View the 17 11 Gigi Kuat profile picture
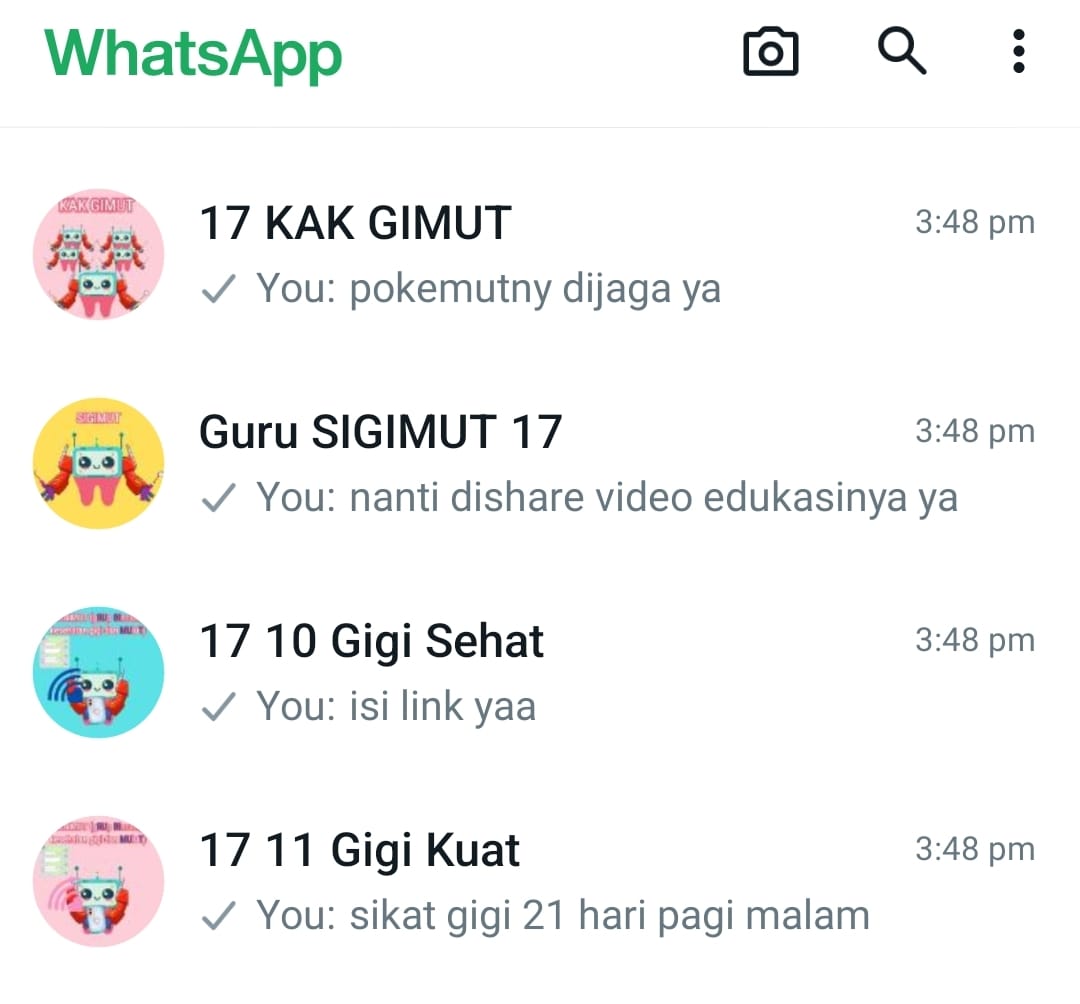Viewport: 1080px width, 1004px height. tap(98, 882)
